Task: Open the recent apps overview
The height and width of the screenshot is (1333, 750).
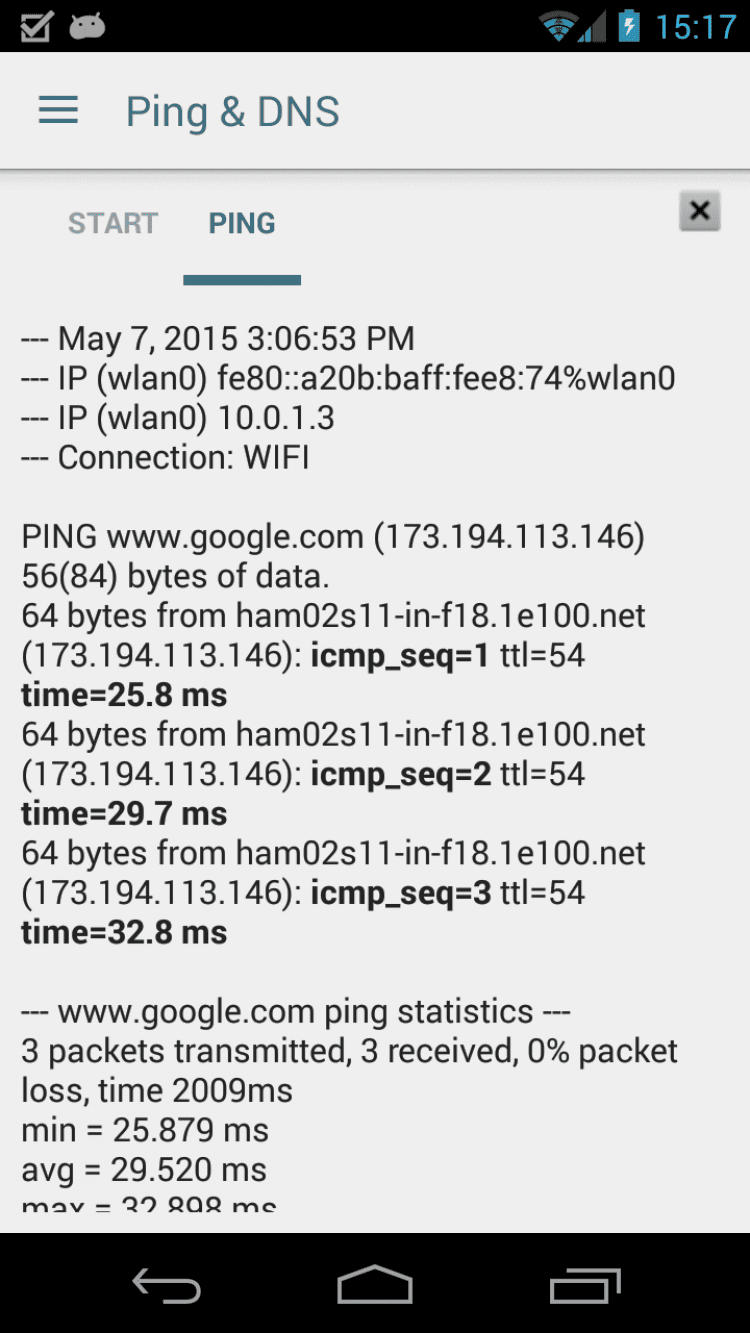Action: [584, 1285]
